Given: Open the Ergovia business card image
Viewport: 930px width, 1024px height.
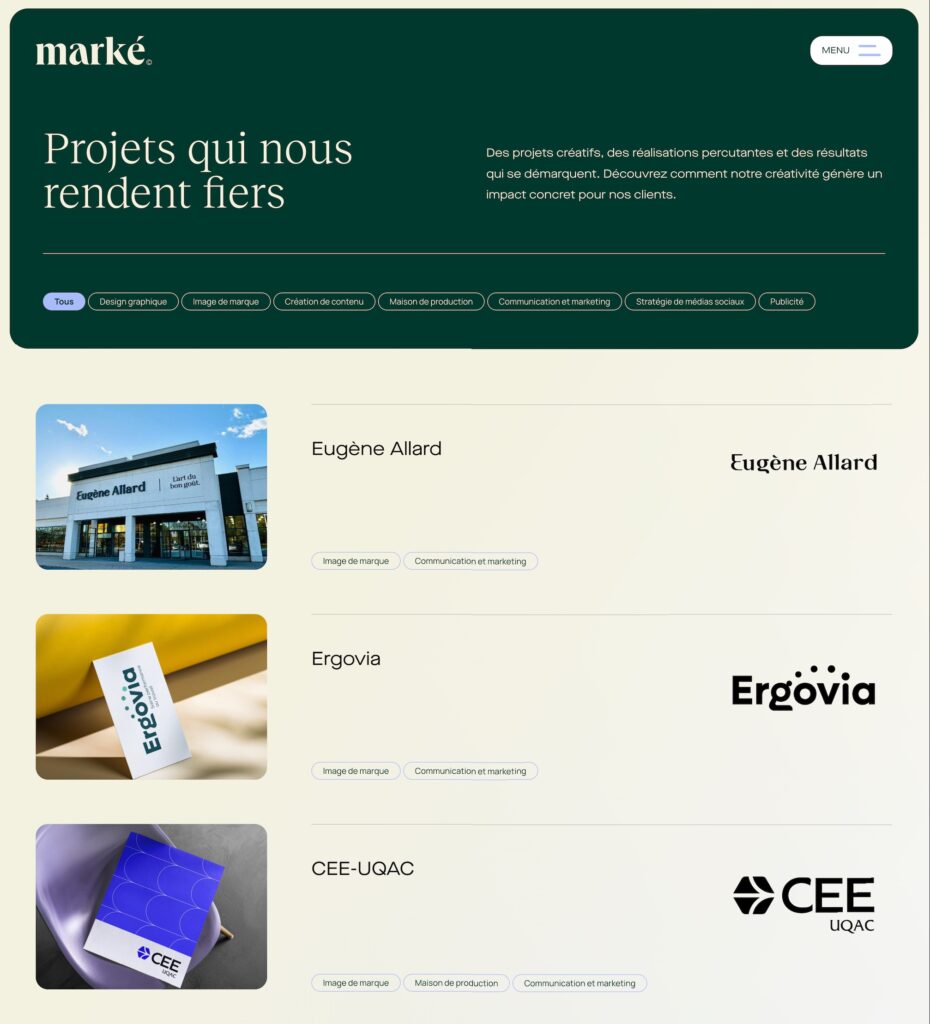Looking at the screenshot, I should point(151,696).
